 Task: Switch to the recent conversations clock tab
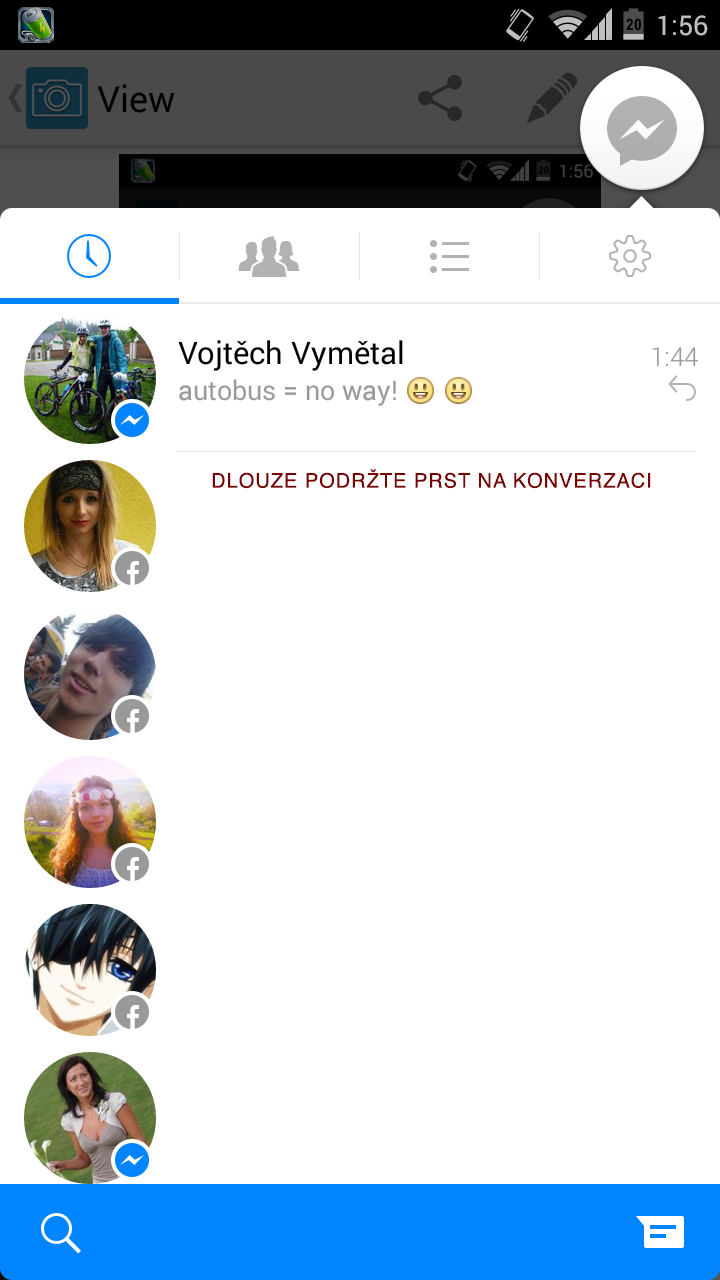click(x=89, y=257)
